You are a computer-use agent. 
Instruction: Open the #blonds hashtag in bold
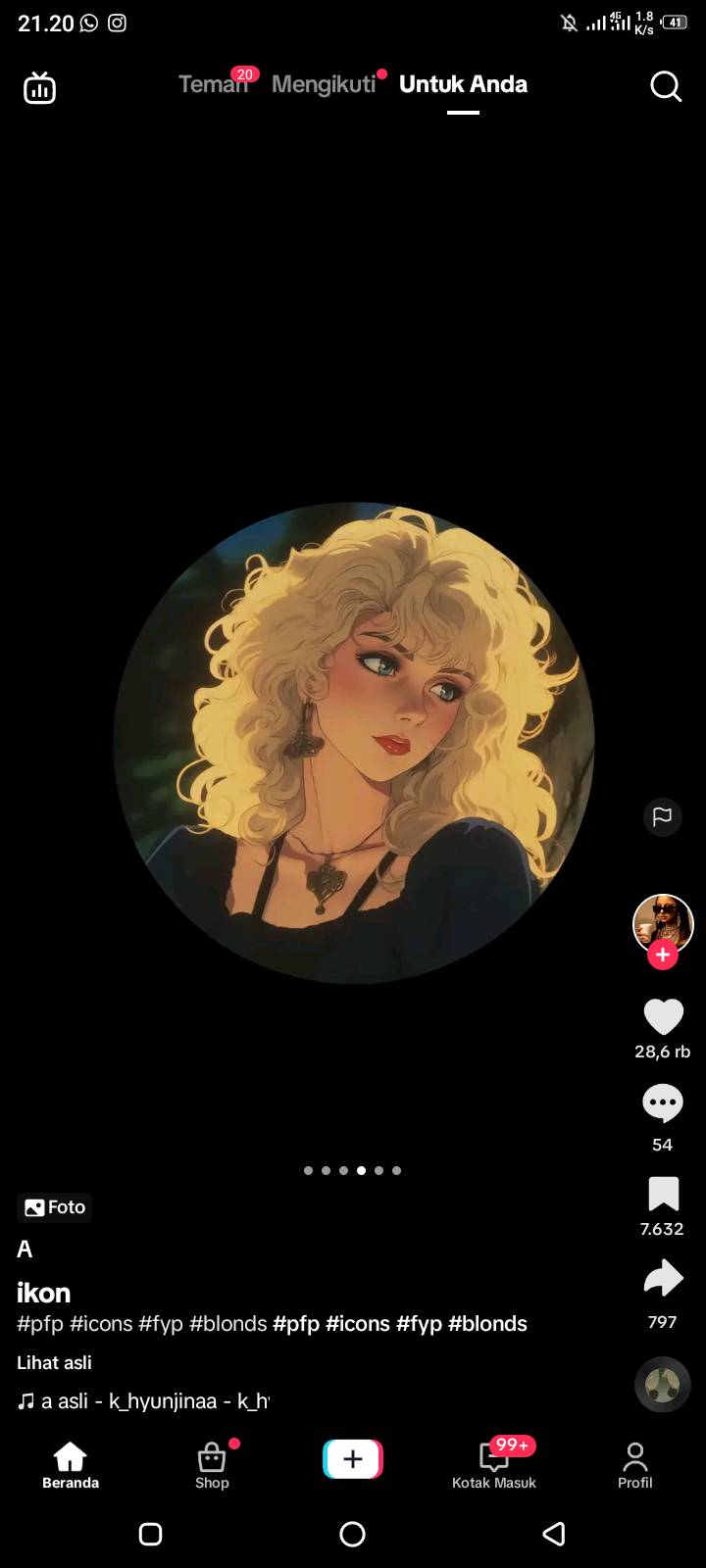click(487, 1324)
